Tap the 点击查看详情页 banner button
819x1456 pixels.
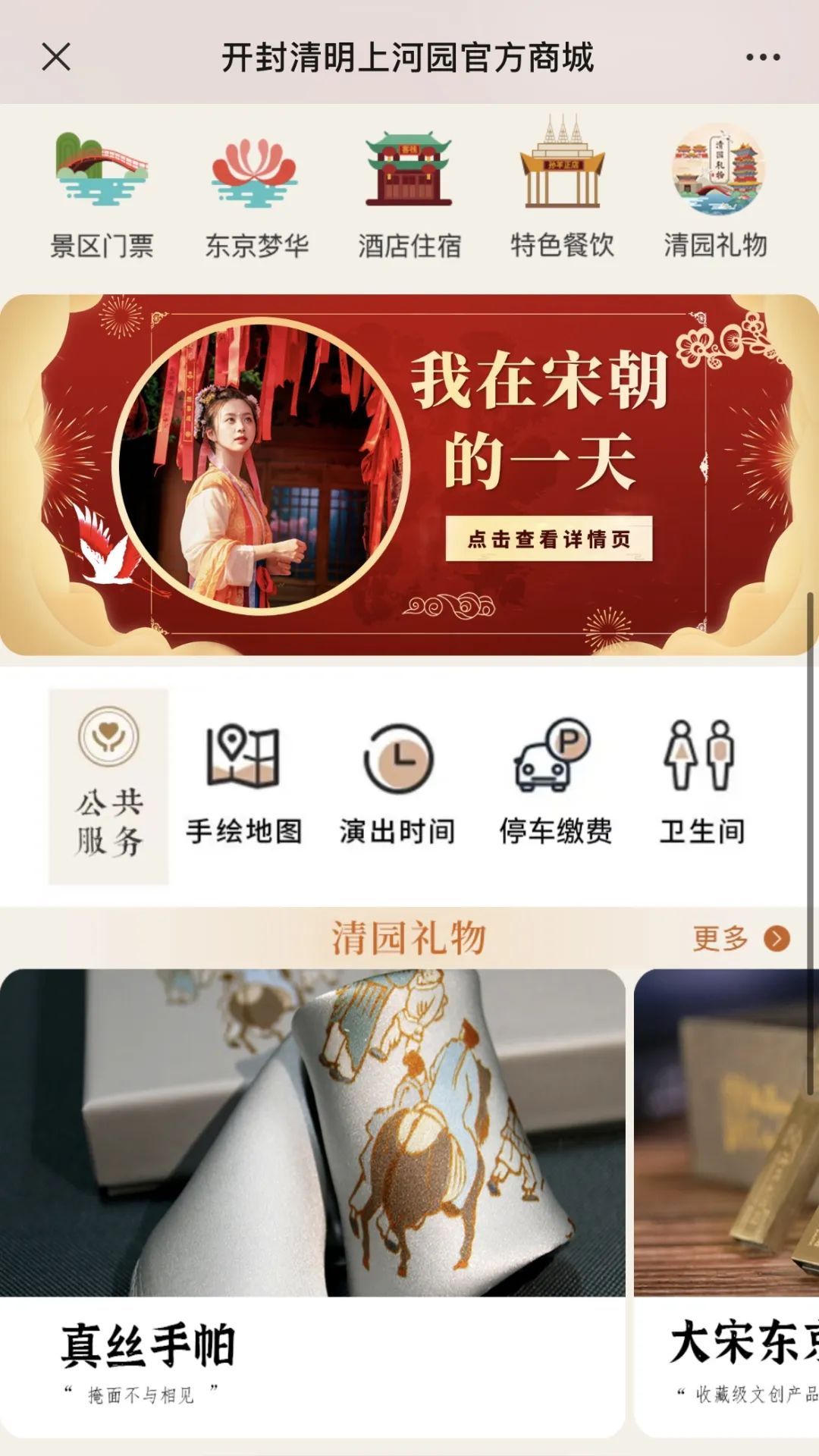549,539
